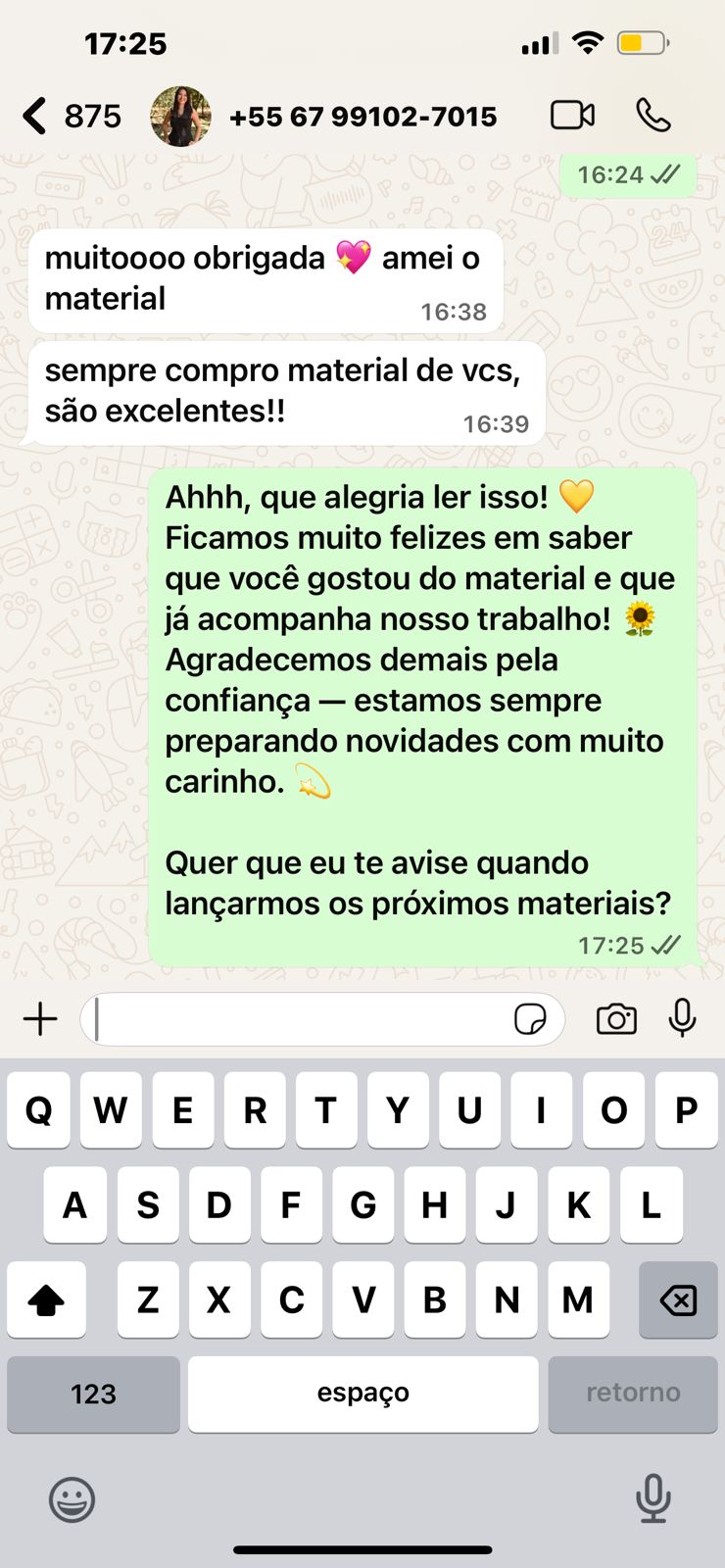Viewport: 725px width, 1568px height.
Task: Open the sticker picker
Action: point(530,1019)
